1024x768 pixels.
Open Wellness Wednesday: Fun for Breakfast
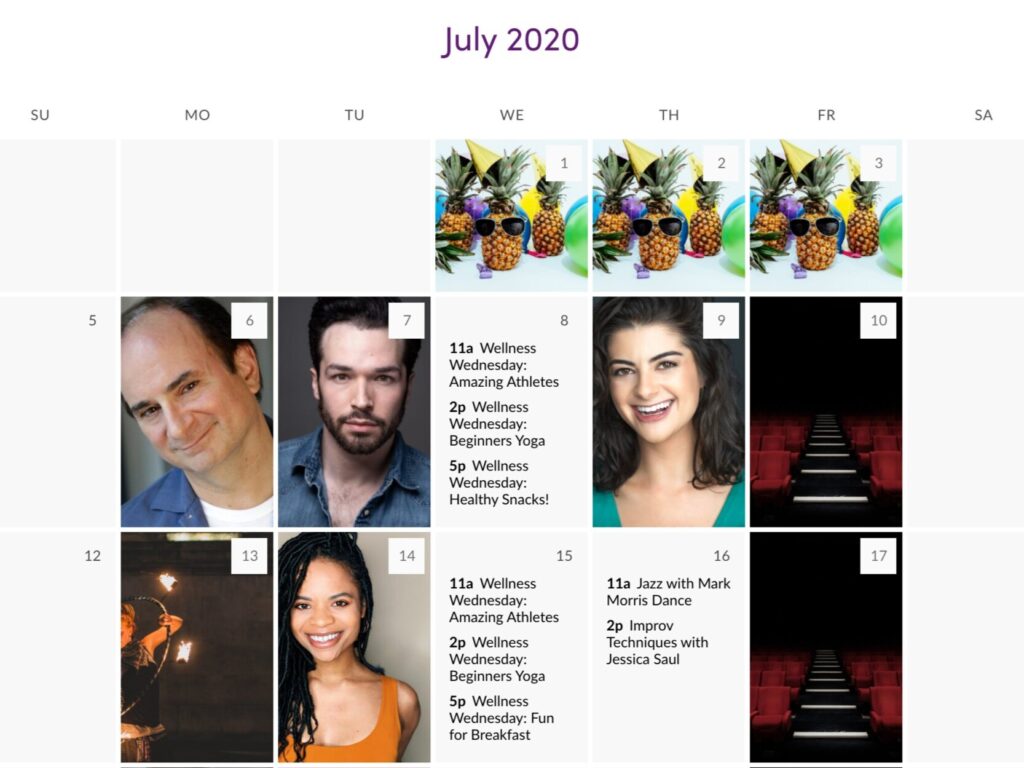501,718
